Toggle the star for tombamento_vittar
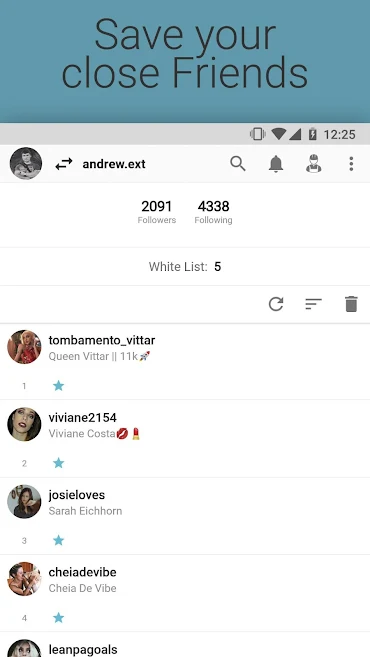Screen dimensions: 370x657 coord(59,385)
